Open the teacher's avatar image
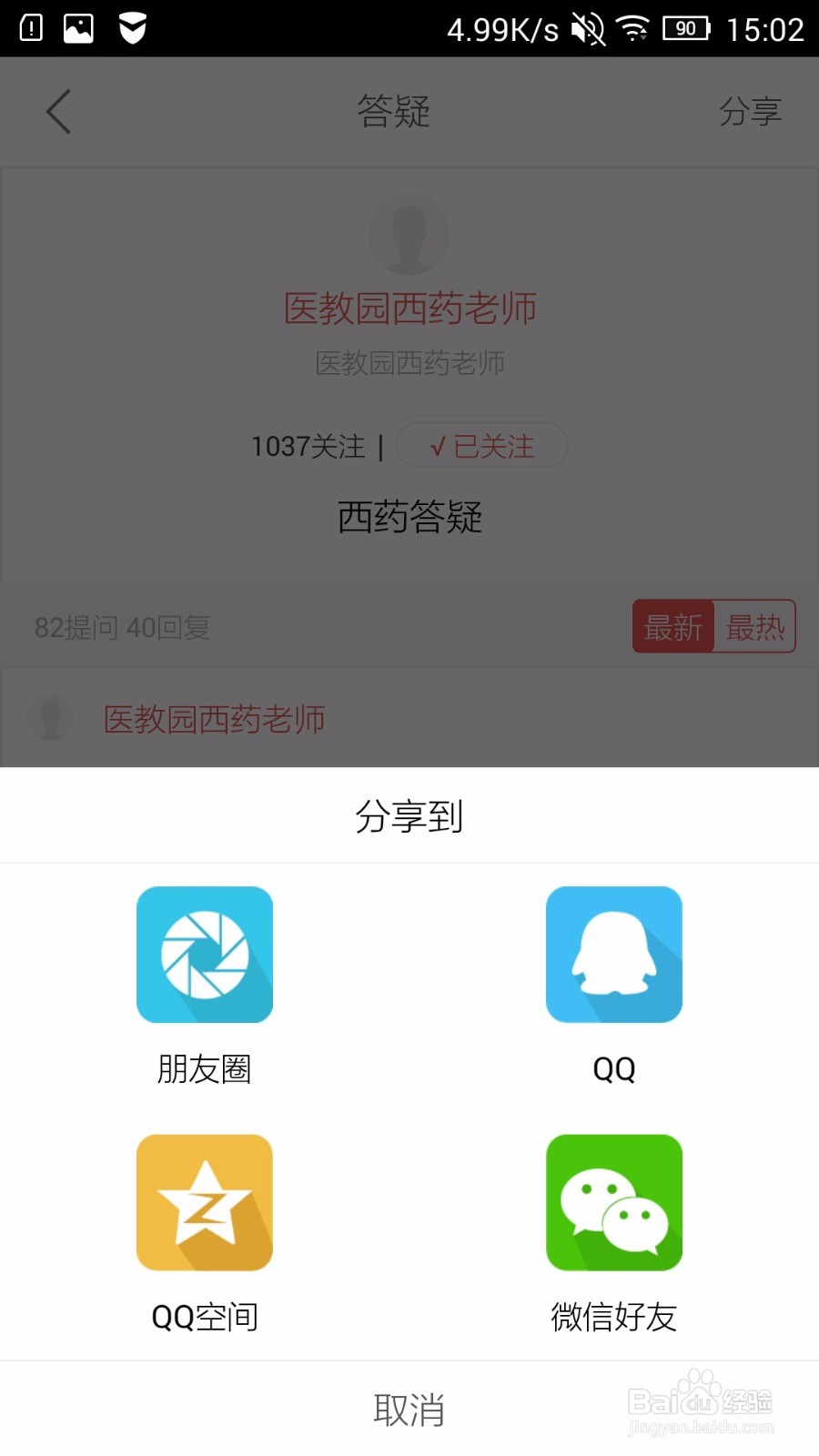Viewport: 819px width, 1456px height. click(409, 233)
